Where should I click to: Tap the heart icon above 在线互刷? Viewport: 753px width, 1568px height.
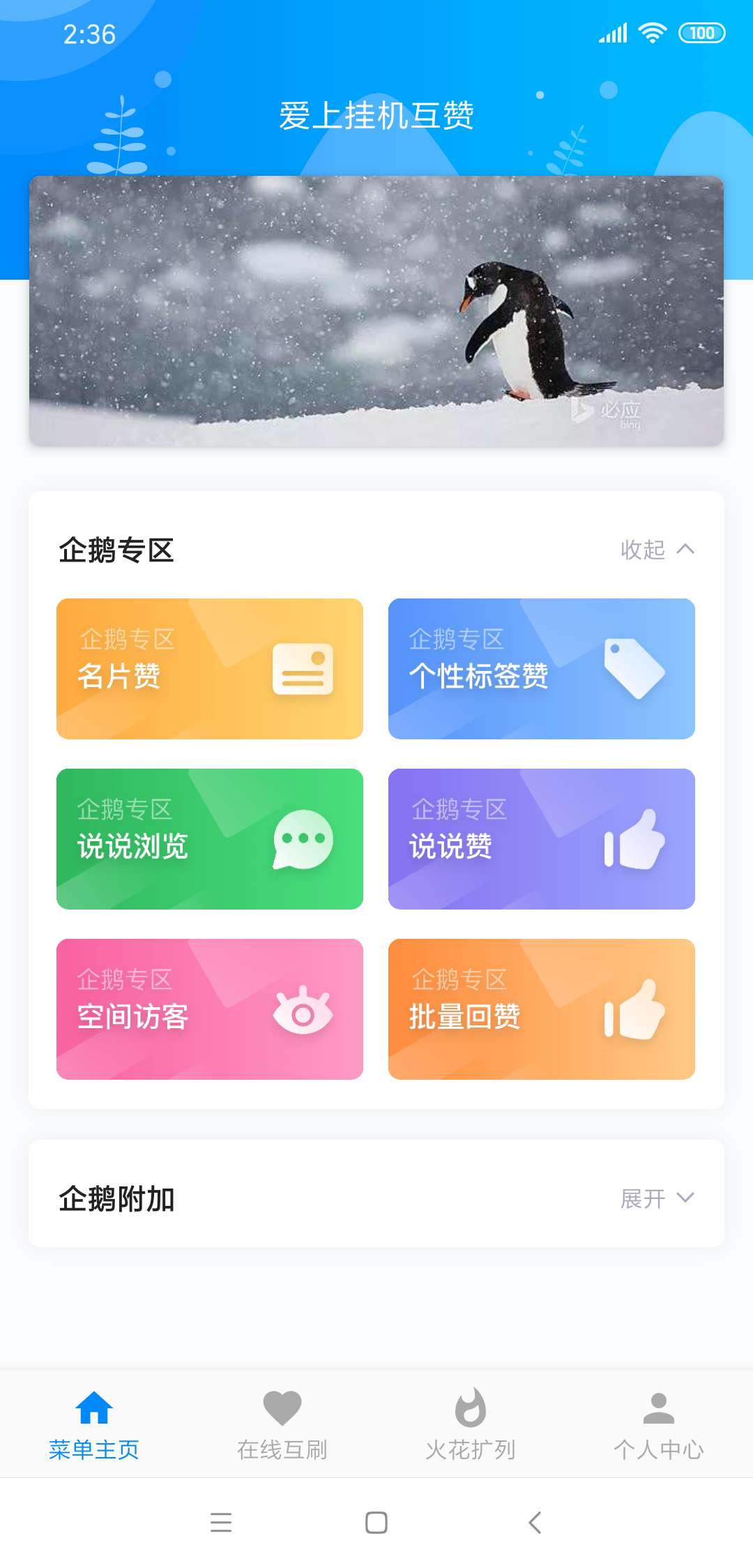point(282,1407)
